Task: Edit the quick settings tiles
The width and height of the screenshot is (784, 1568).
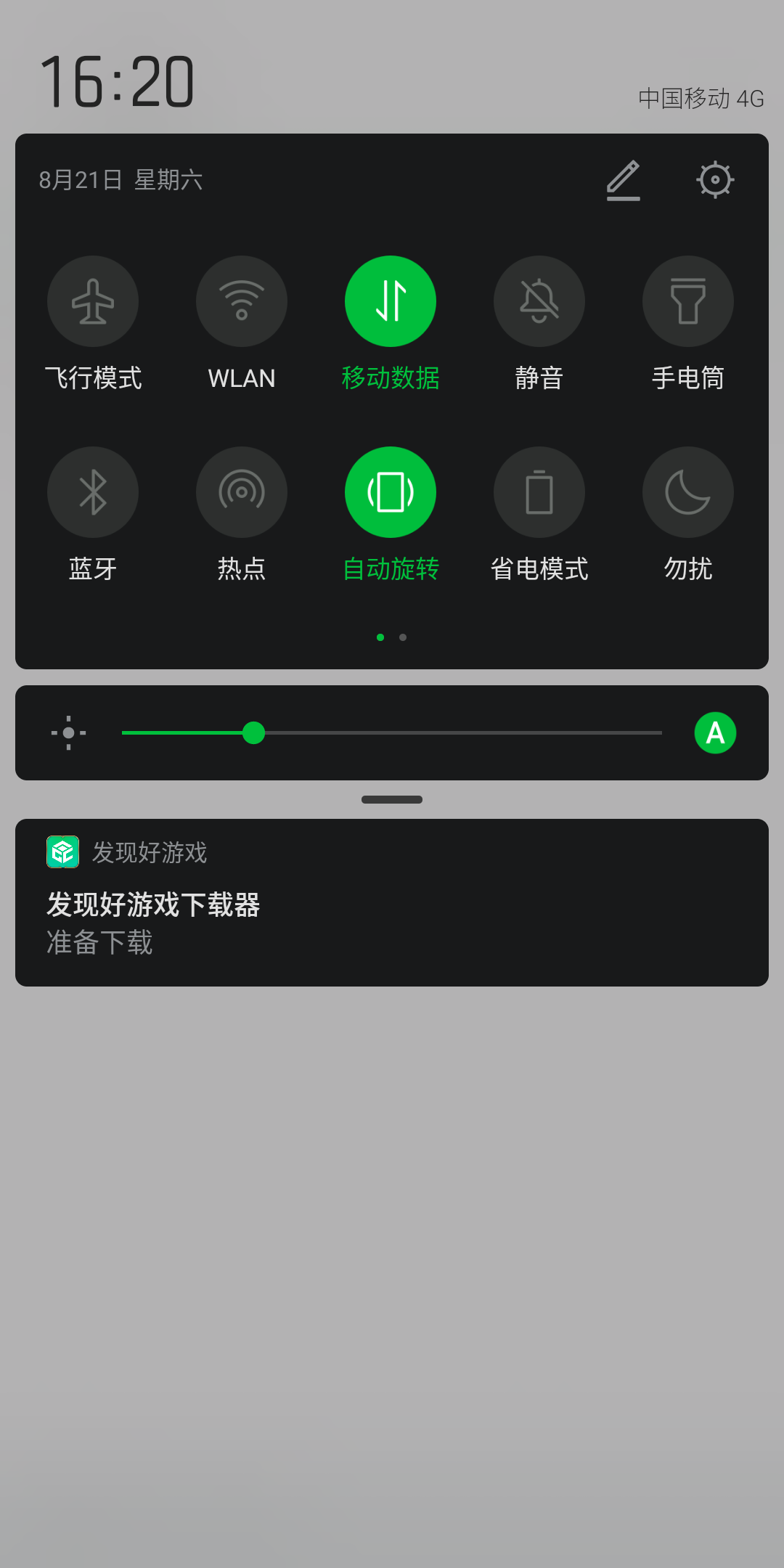Action: click(x=624, y=180)
